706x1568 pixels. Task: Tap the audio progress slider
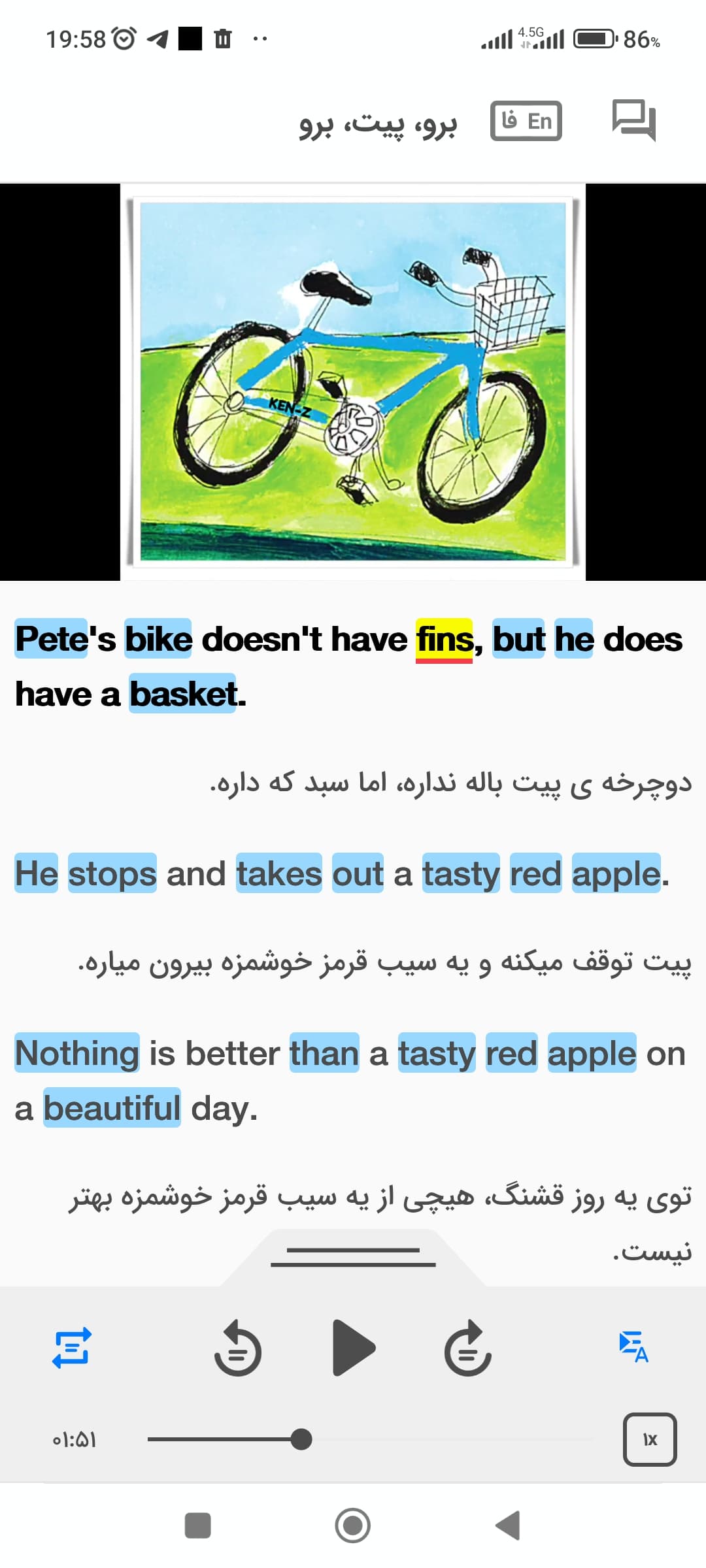[369, 1439]
